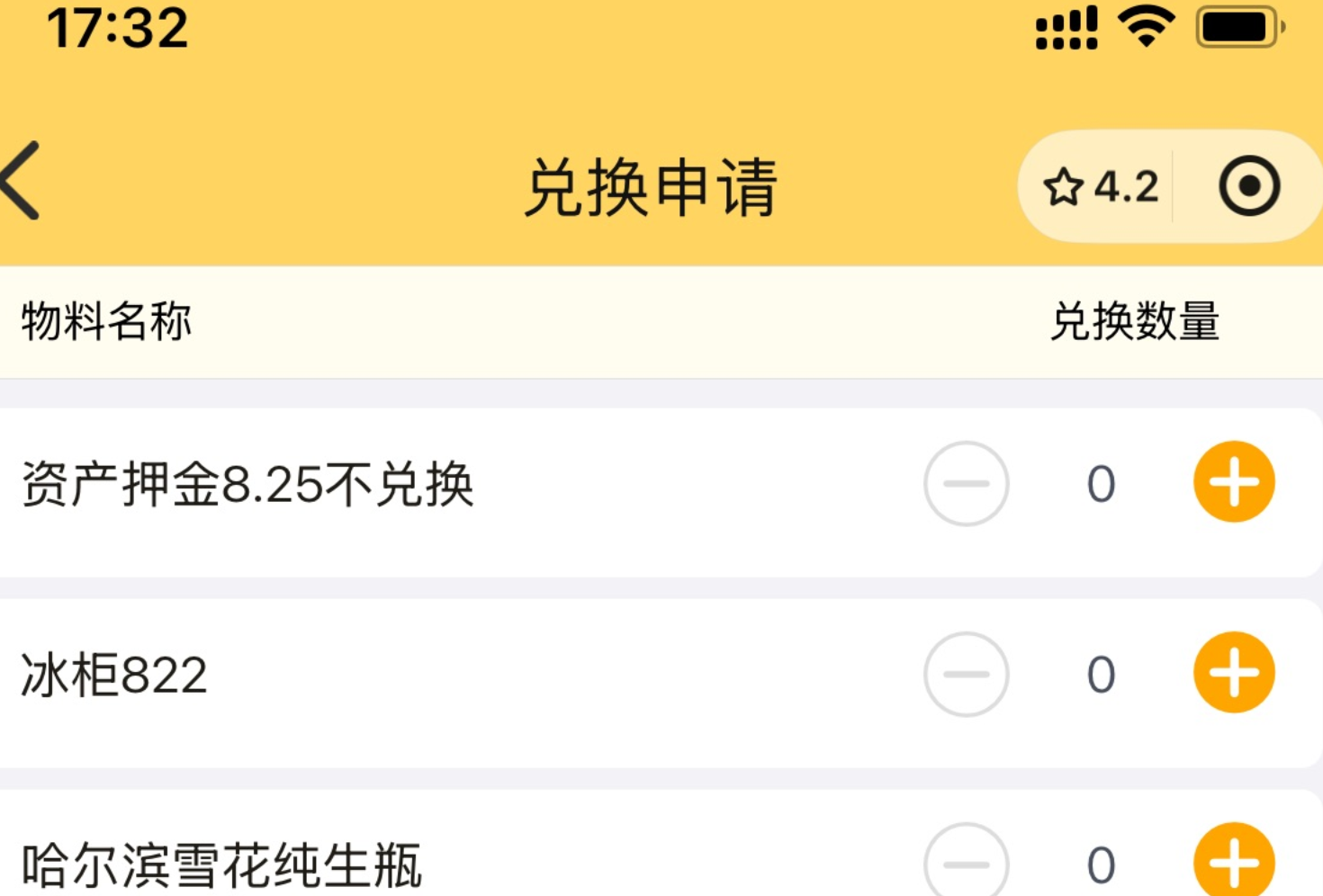Viewport: 1323px width, 896px height.
Task: Increase 哈尔滨雪花纯生瓶 quantity
Action: click(x=1234, y=862)
